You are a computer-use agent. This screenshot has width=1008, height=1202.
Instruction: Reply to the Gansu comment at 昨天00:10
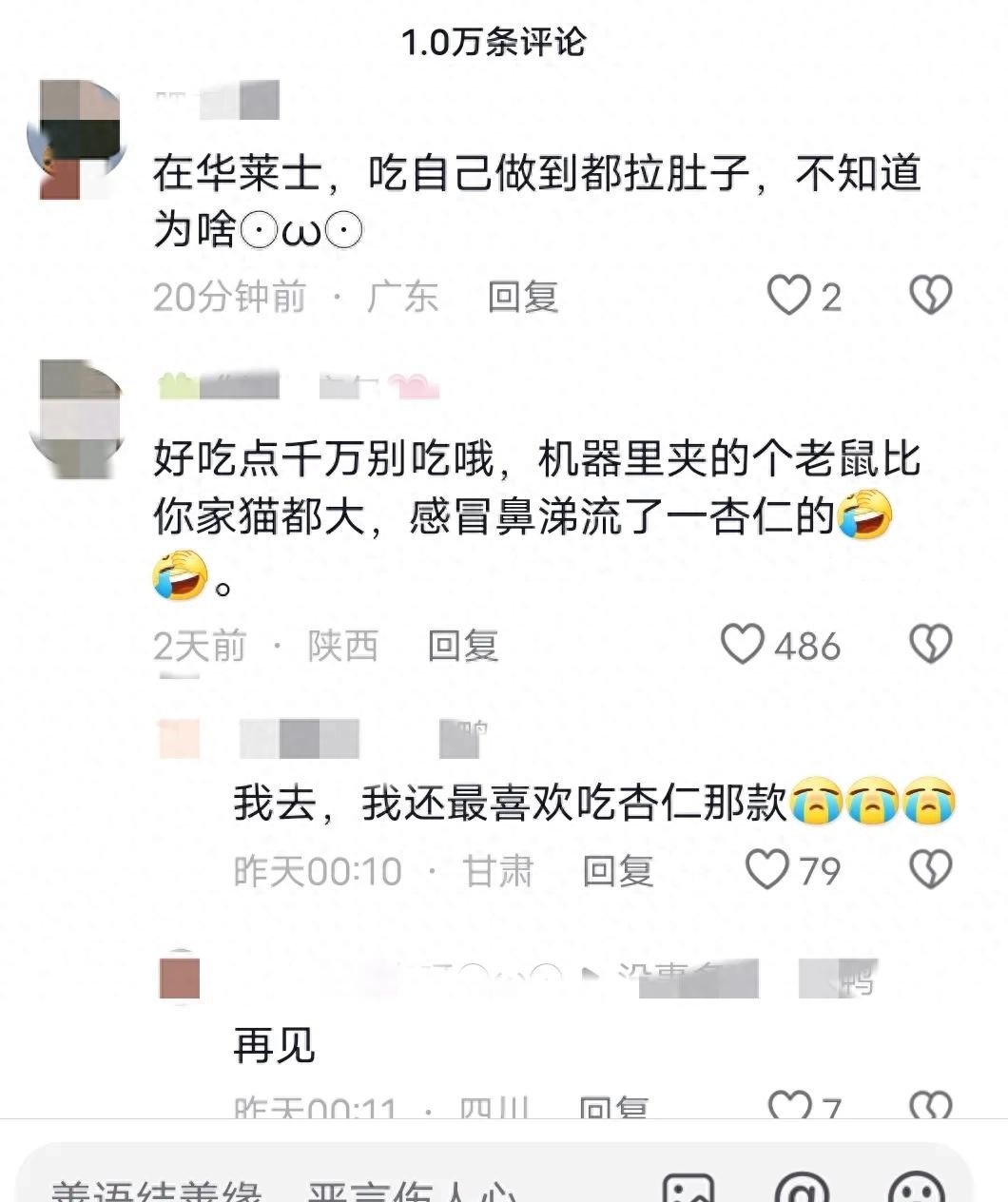coord(617,871)
